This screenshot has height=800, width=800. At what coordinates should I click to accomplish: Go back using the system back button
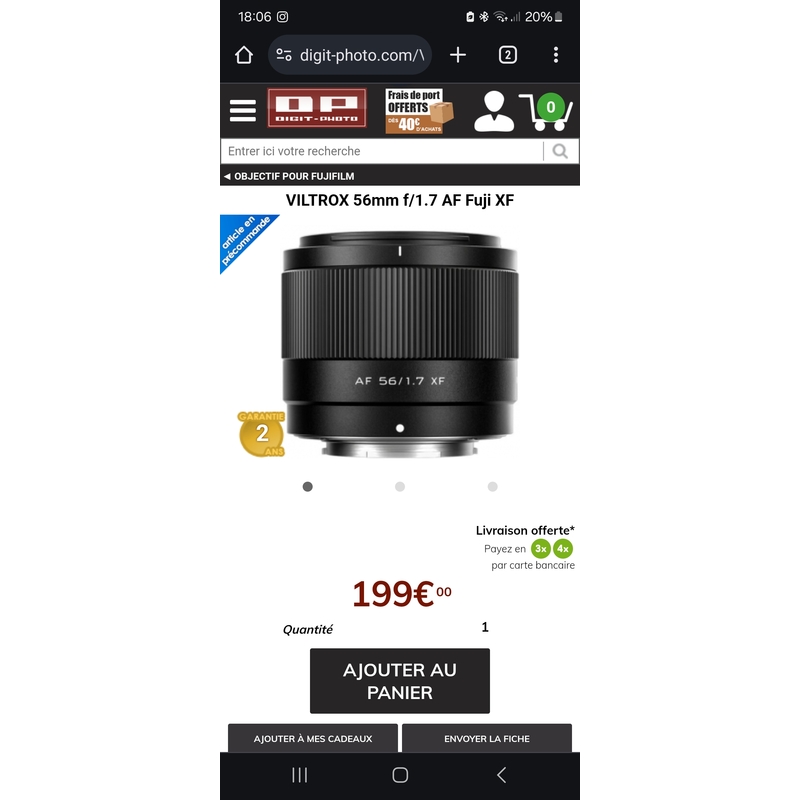[501, 775]
